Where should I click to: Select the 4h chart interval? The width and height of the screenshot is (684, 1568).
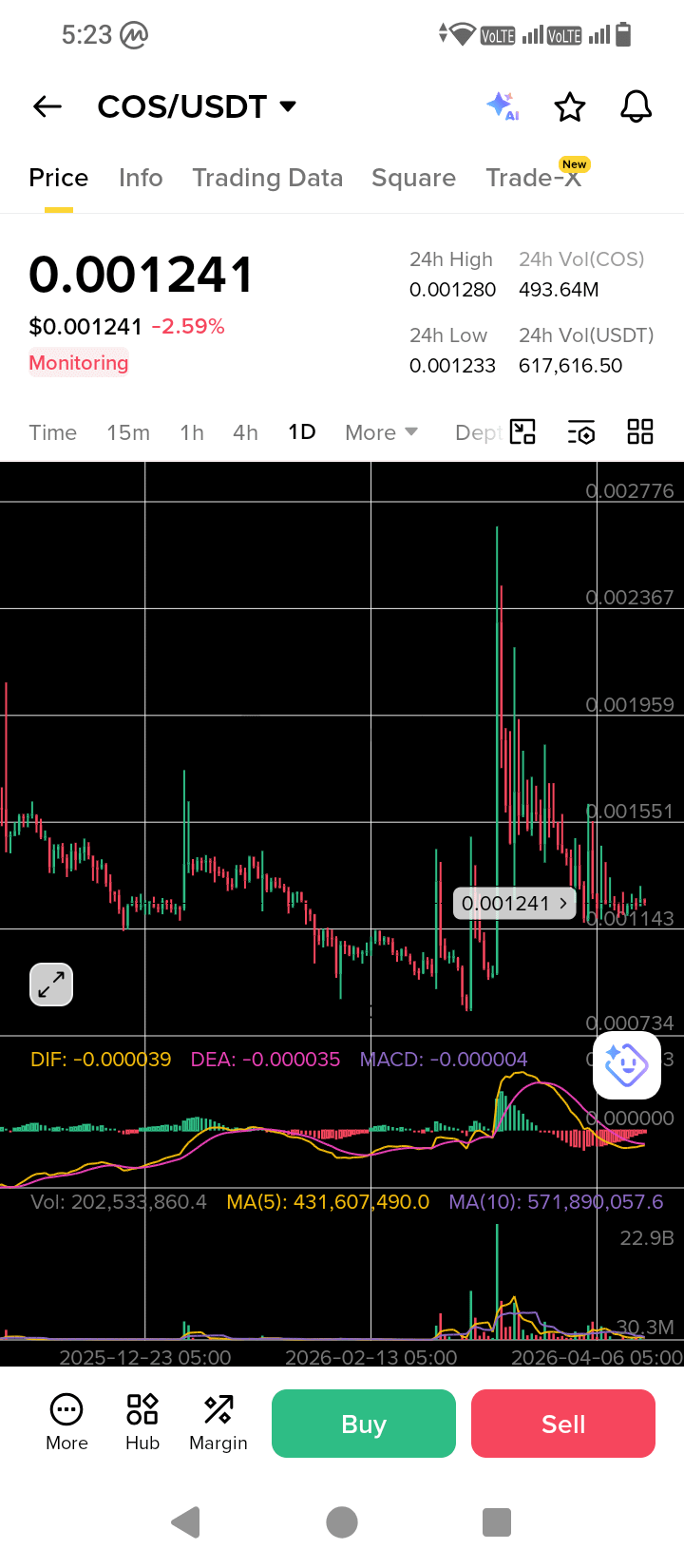(x=245, y=432)
